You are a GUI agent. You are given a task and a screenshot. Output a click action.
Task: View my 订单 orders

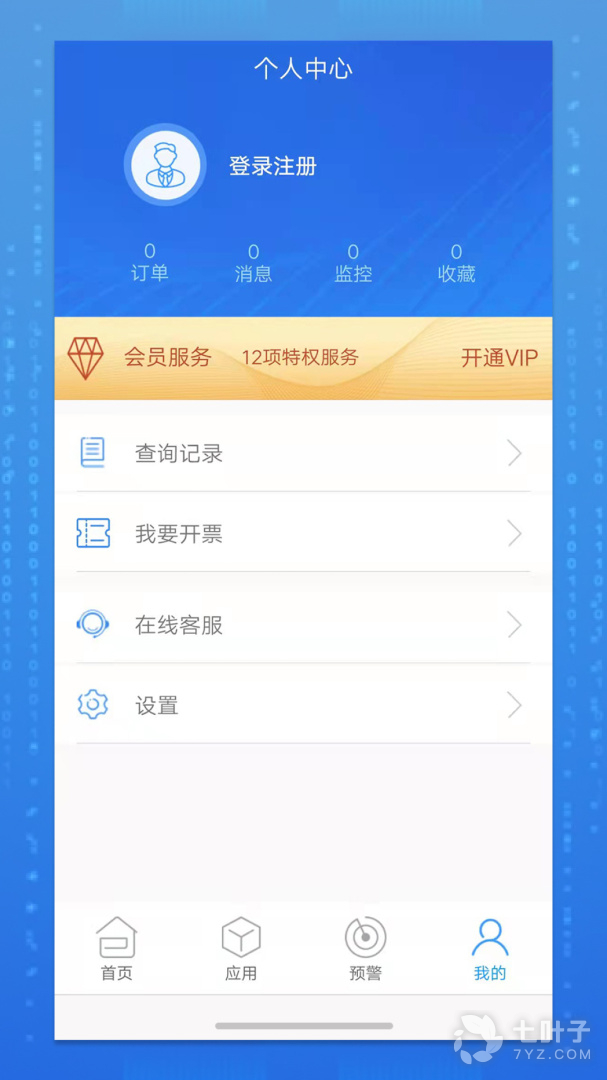pos(150,263)
